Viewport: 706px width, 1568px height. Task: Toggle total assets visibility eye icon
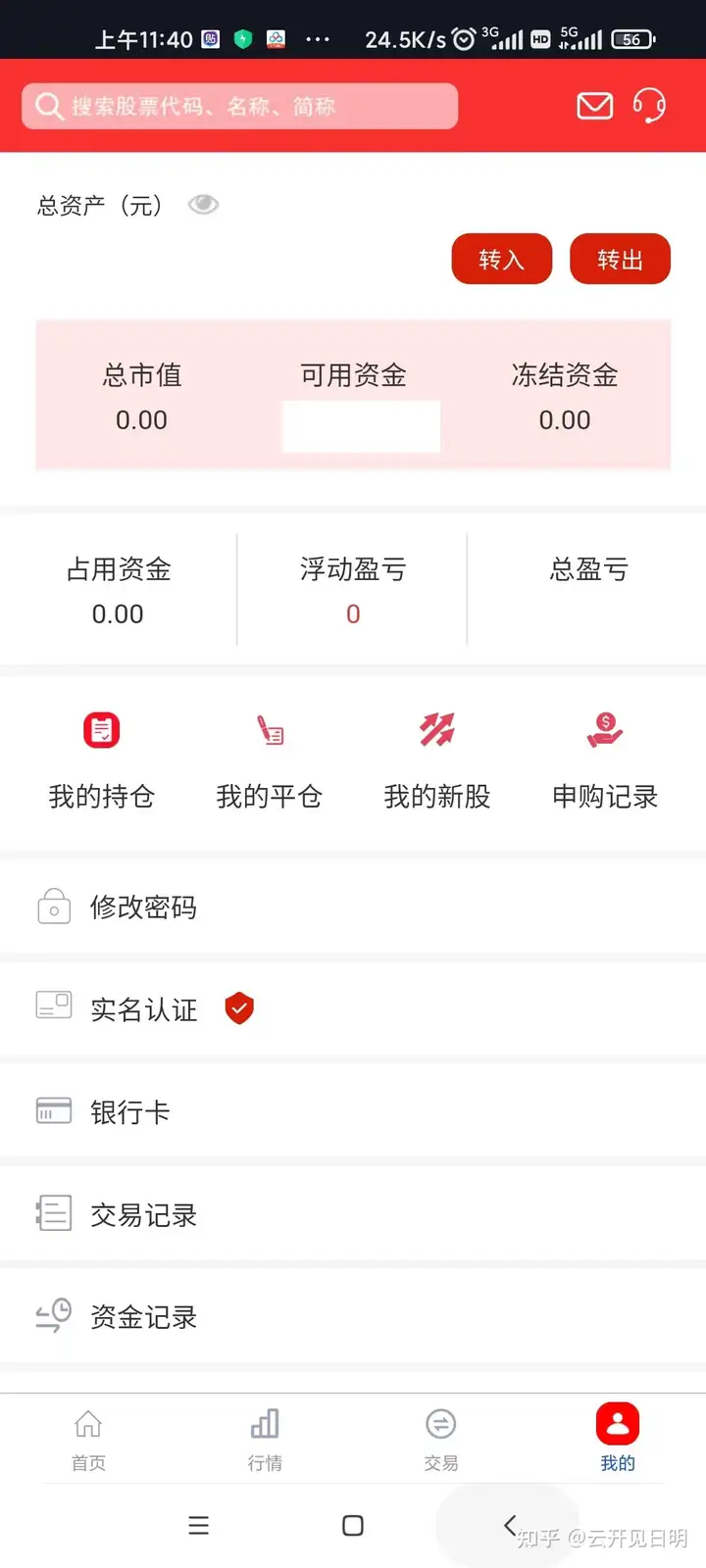[x=203, y=205]
